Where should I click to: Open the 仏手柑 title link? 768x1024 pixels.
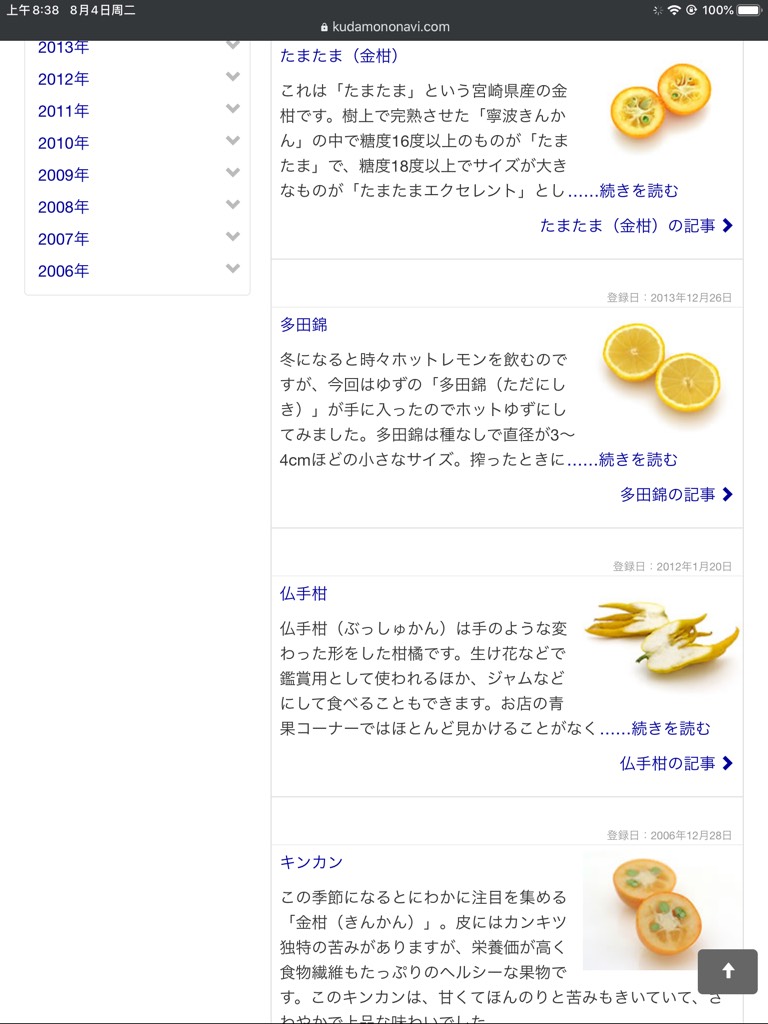coord(303,594)
